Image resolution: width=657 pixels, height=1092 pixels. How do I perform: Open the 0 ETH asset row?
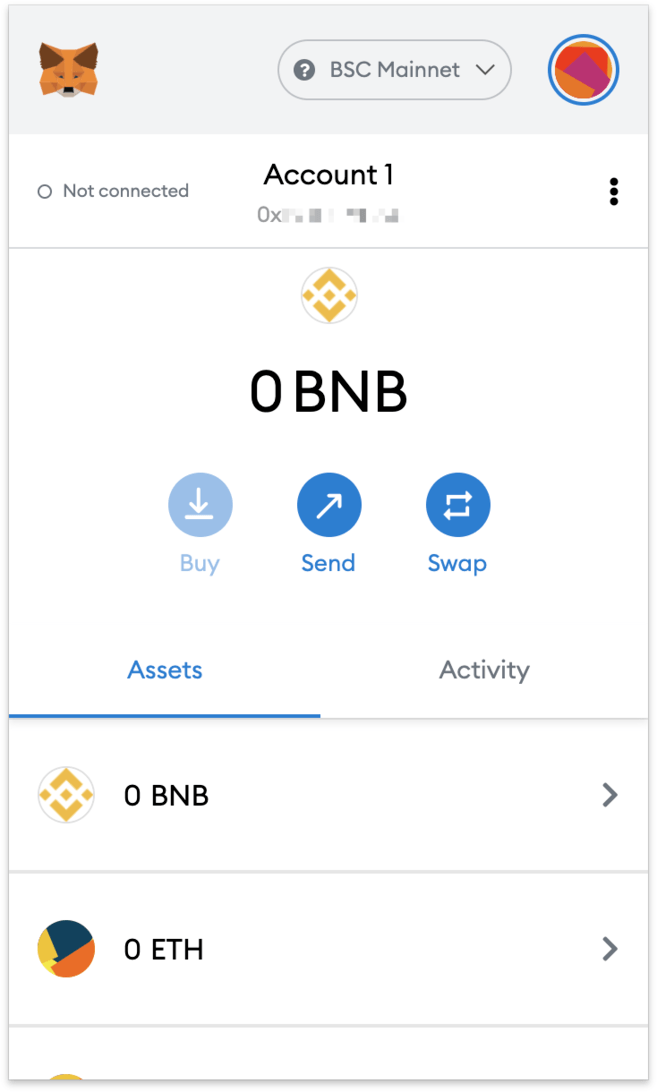[328, 949]
